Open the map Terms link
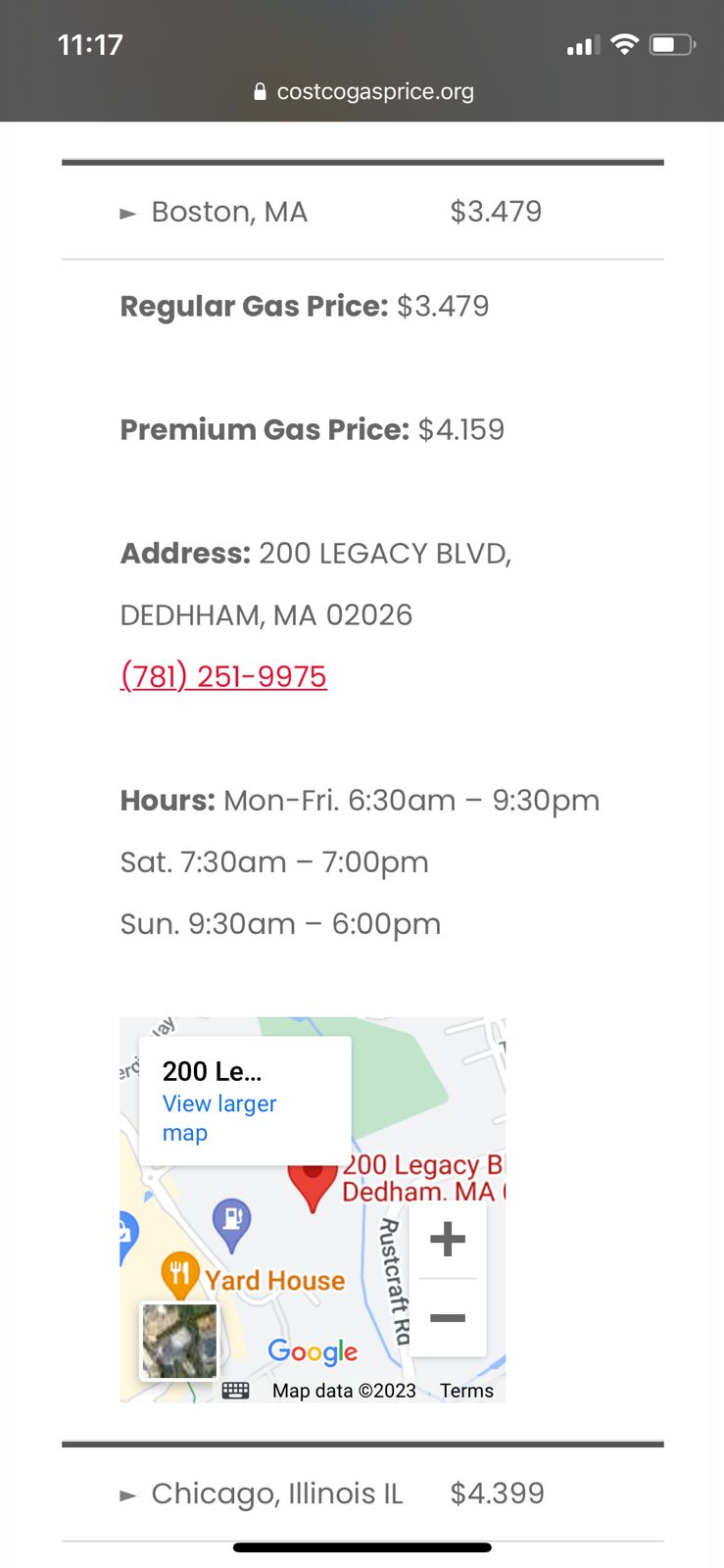The image size is (724, 1568). pyautogui.click(x=466, y=1391)
